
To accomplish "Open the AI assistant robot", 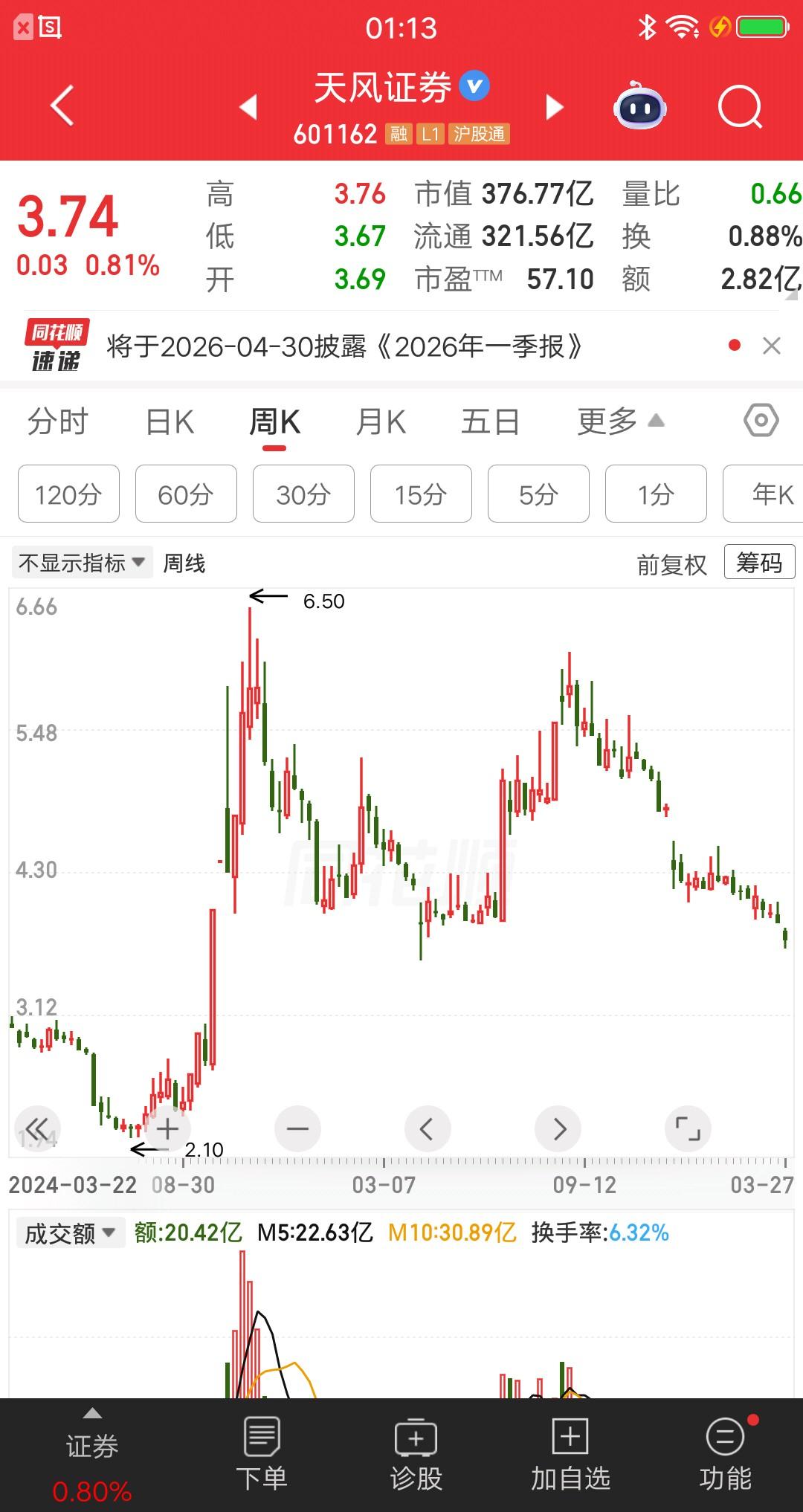I will (639, 107).
